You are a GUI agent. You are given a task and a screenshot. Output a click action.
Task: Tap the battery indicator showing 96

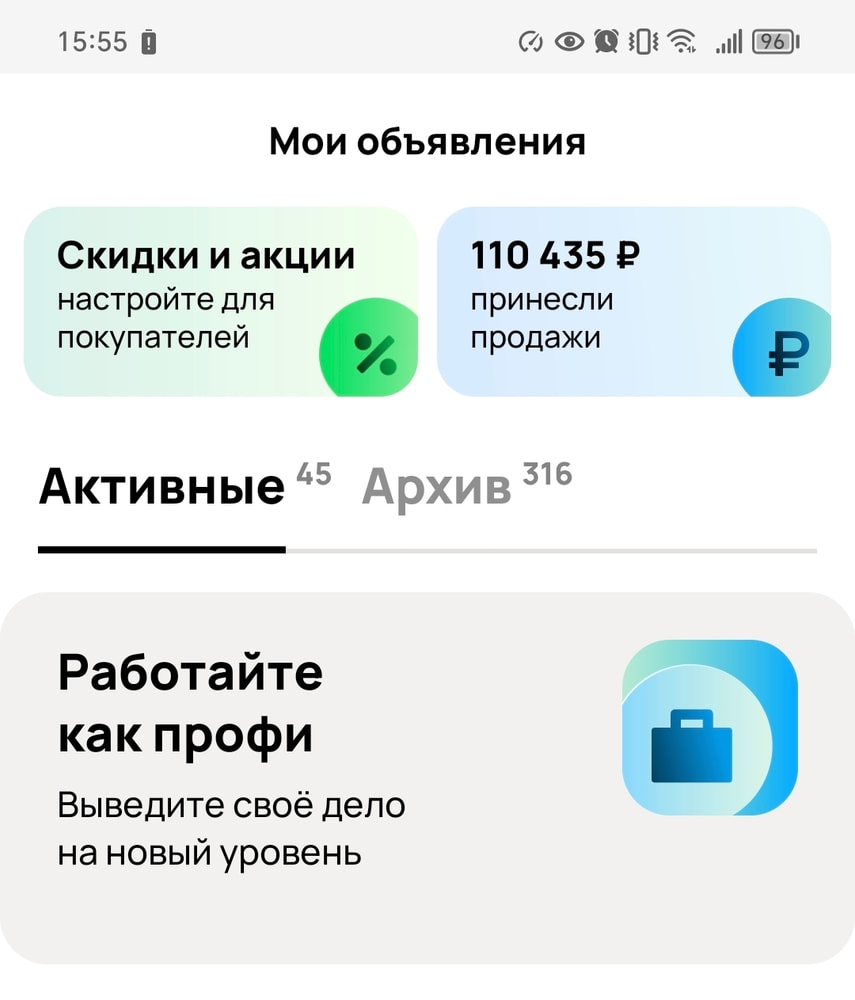coord(772,40)
